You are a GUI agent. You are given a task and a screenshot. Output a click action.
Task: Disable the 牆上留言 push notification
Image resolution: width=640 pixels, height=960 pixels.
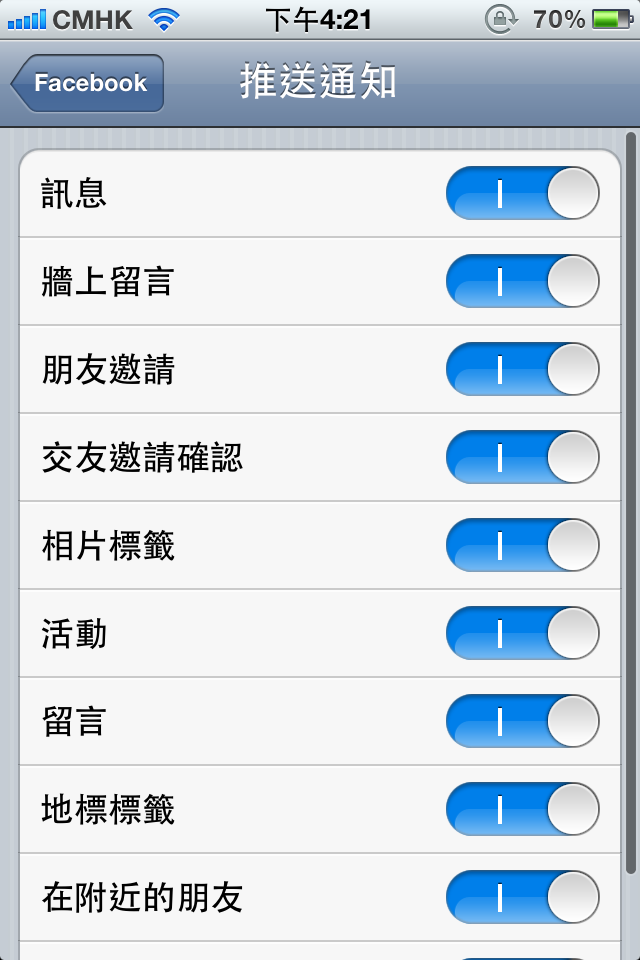point(522,281)
